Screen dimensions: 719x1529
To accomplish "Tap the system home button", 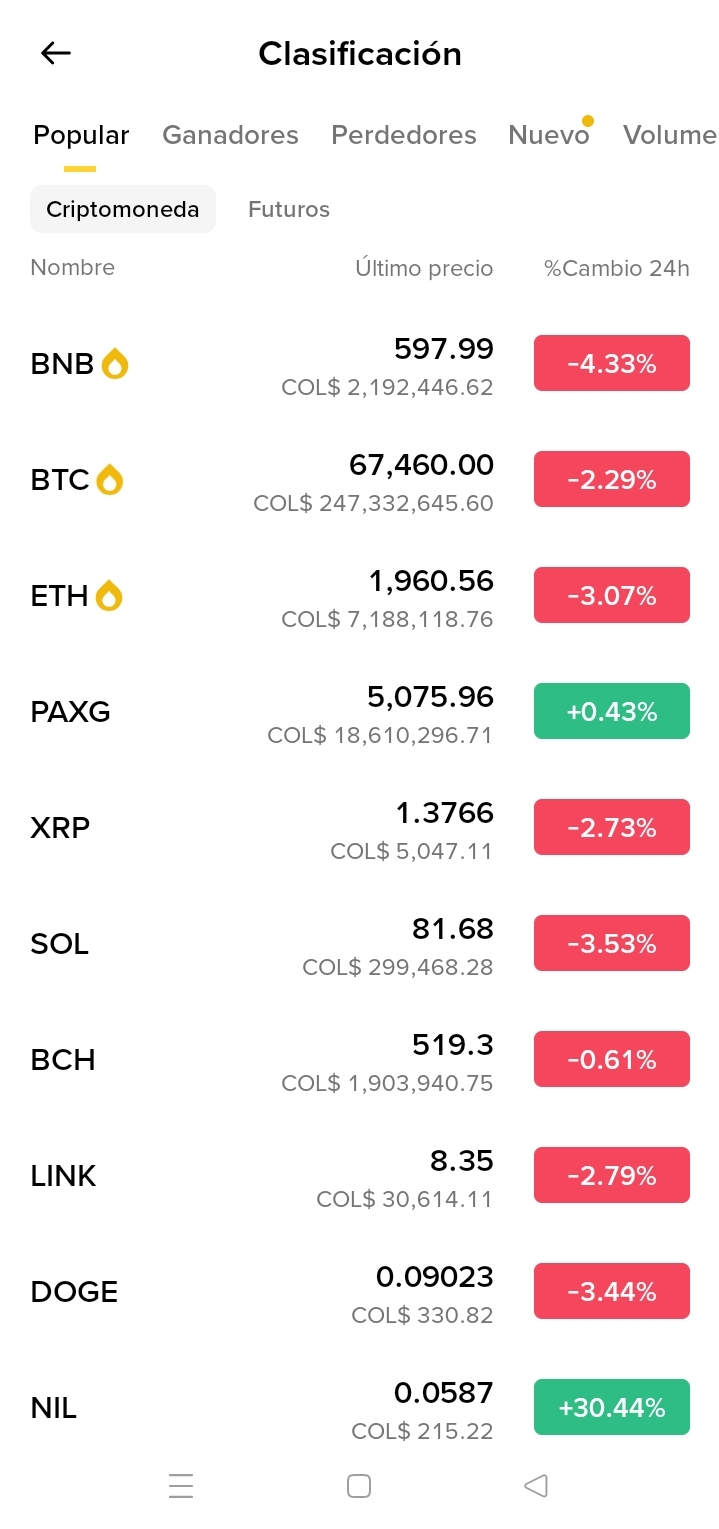I will [359, 1486].
